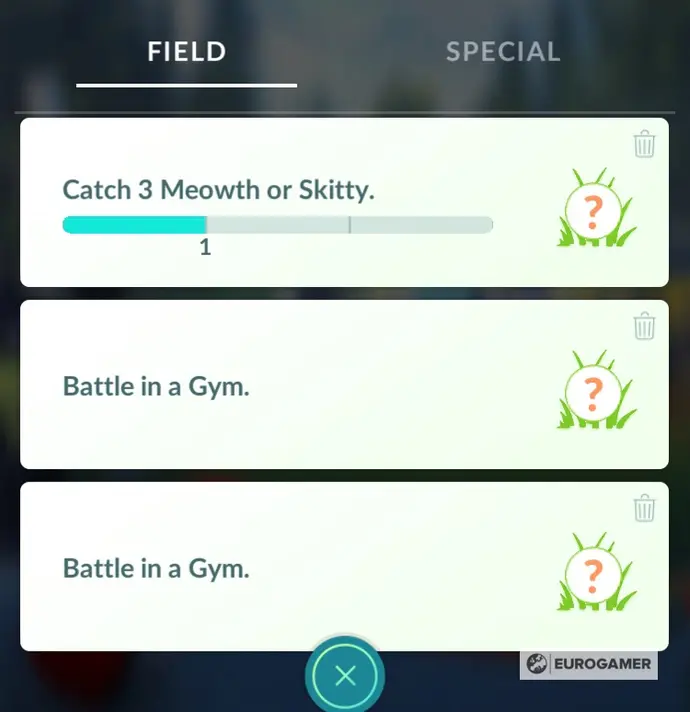Close the research menu with the X button
Image resolution: width=690 pixels, height=712 pixels.
tap(345, 676)
